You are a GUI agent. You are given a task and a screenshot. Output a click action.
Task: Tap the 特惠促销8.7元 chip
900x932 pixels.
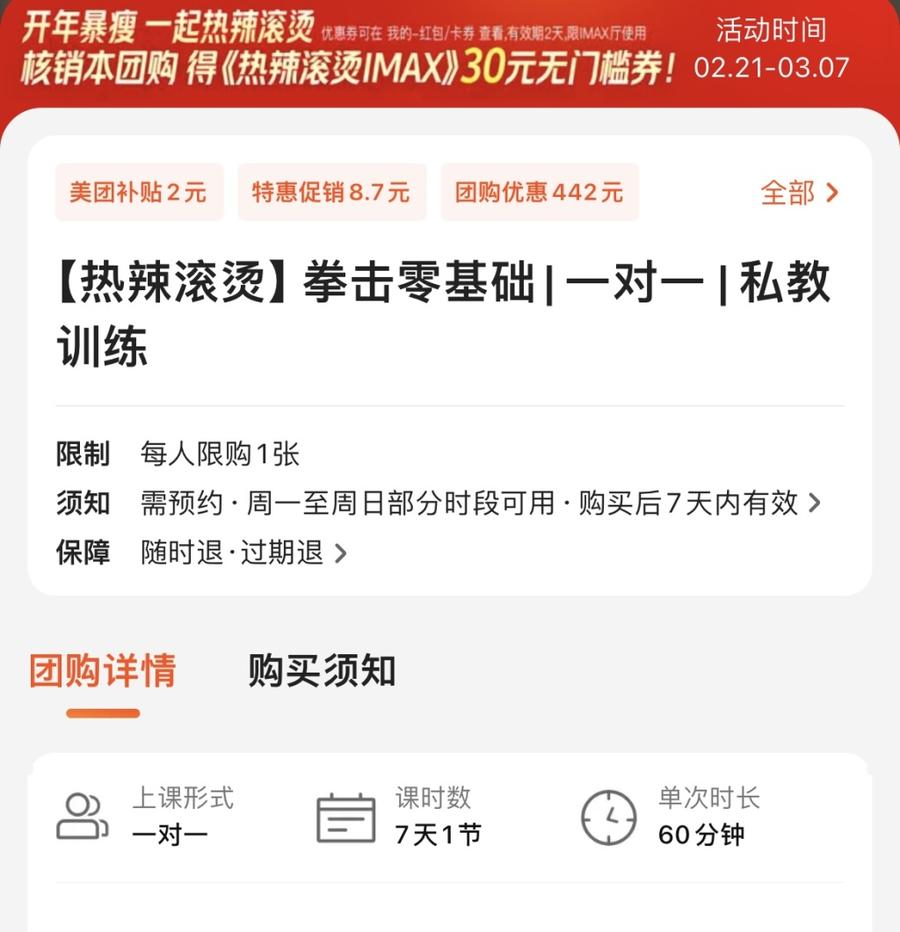(x=331, y=192)
